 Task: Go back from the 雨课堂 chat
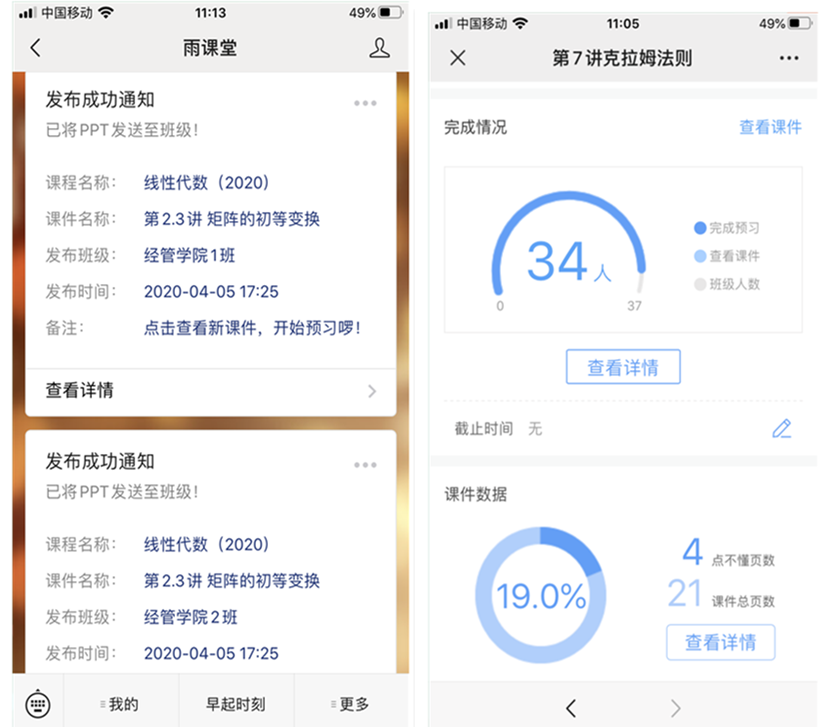pyautogui.click(x=36, y=48)
